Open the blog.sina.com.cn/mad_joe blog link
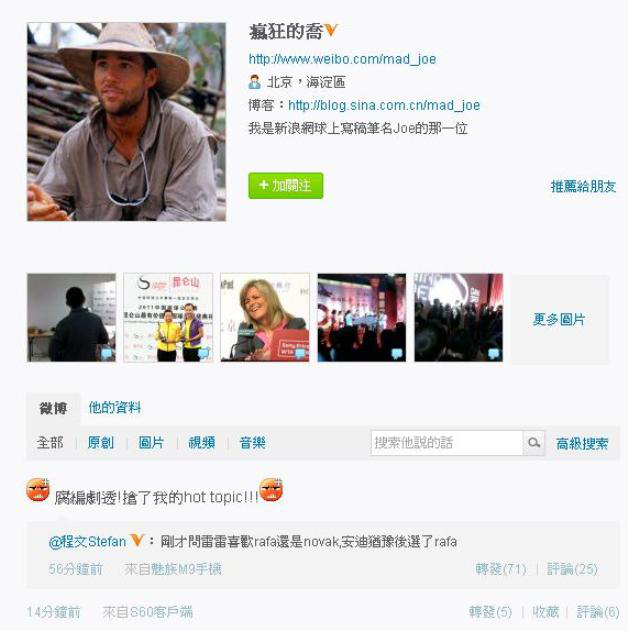The width and height of the screenshot is (628, 631). (383, 105)
